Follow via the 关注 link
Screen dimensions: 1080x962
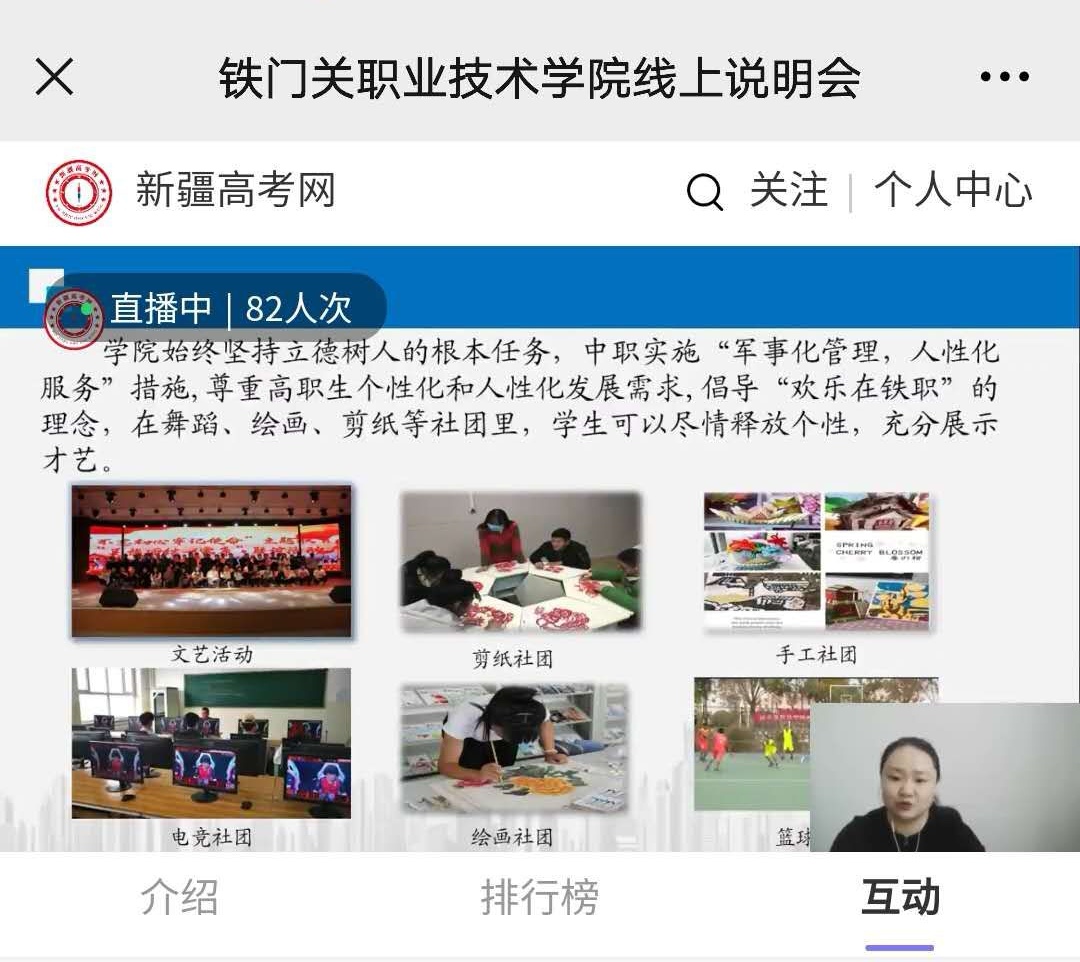[x=789, y=191]
